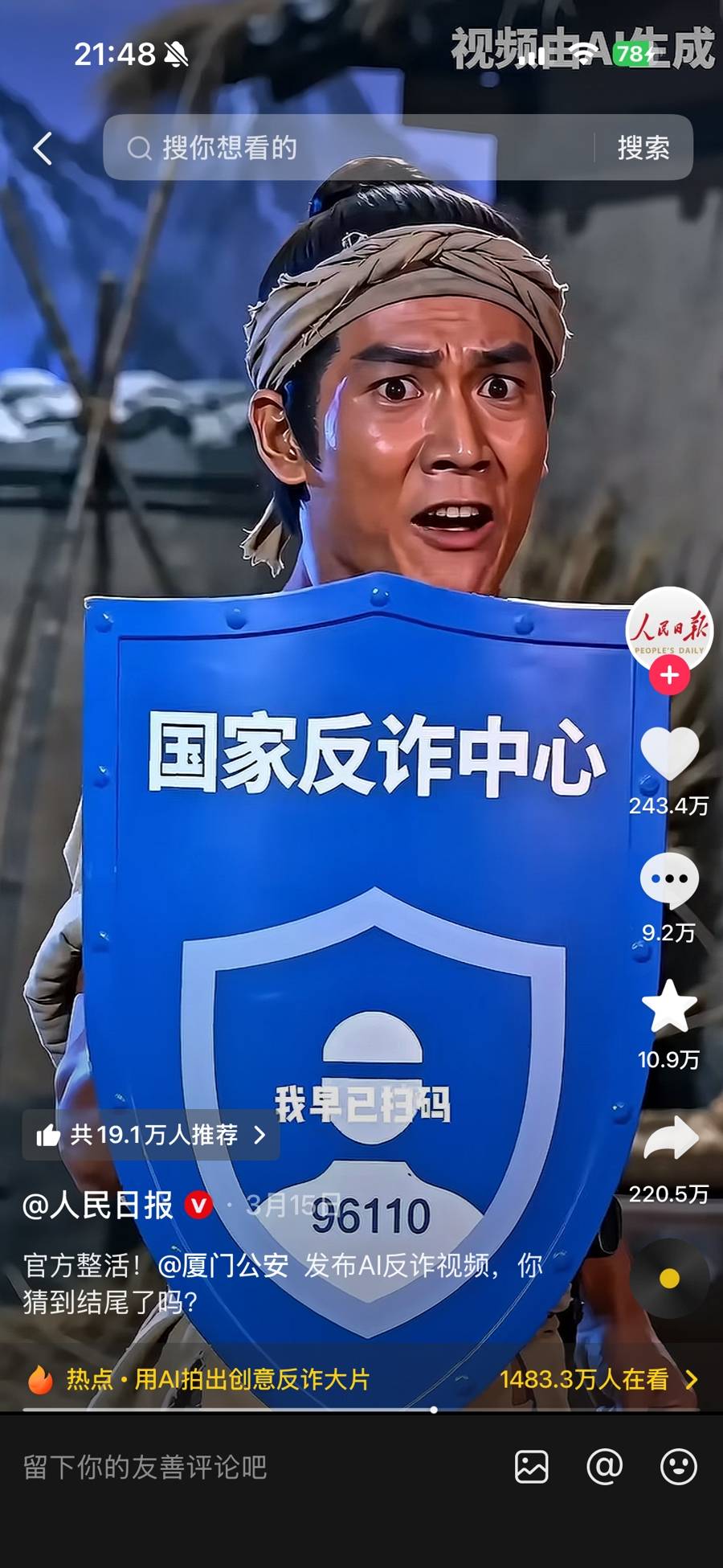This screenshot has width=723, height=1568.
Task: Tap the back arrow at top left
Action: 42,147
